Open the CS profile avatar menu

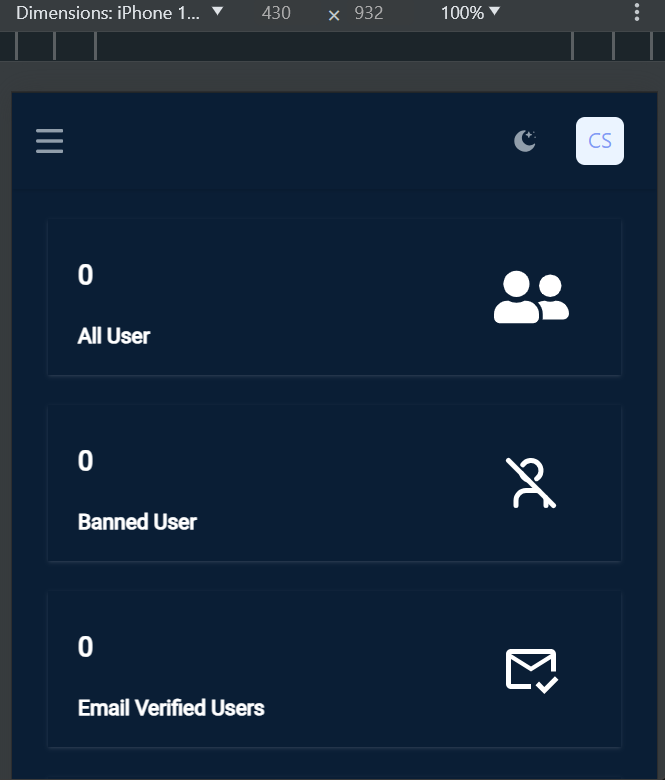click(599, 141)
